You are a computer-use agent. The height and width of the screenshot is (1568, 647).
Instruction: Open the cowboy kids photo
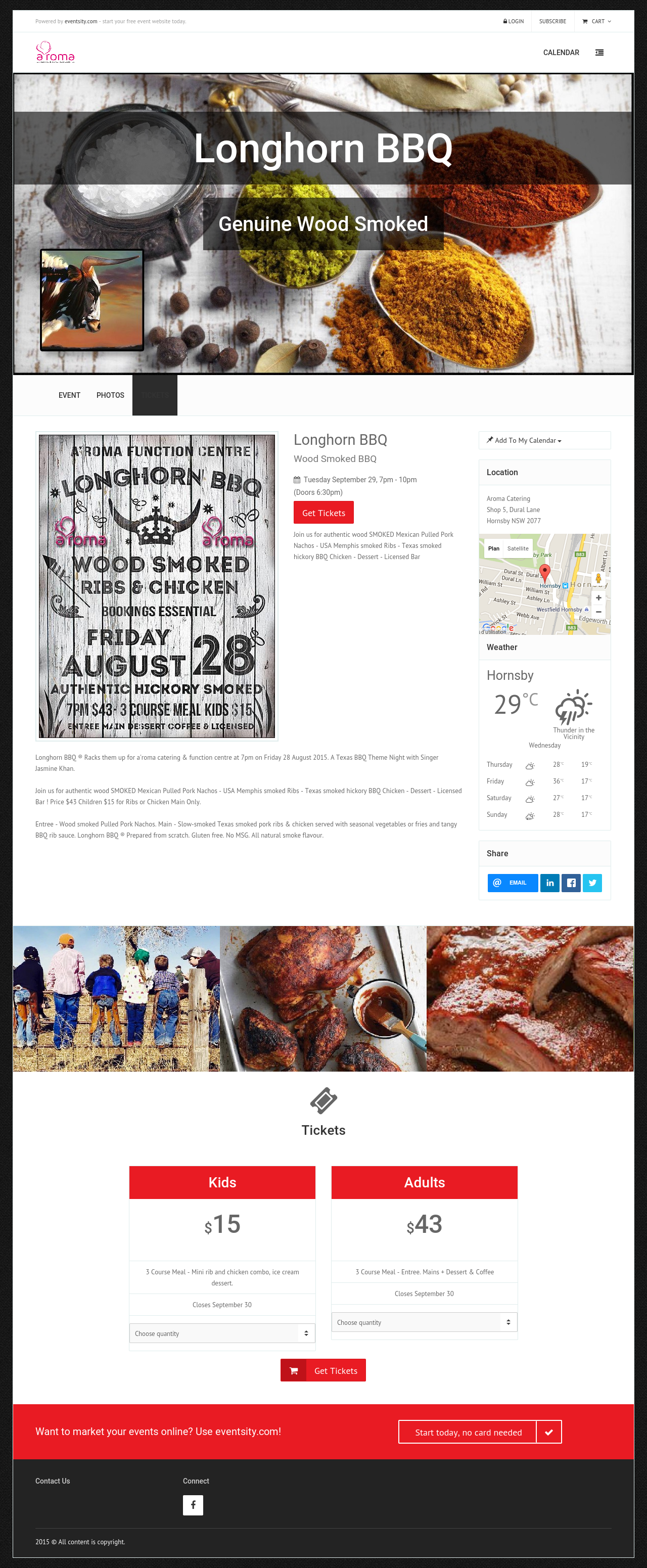coord(116,998)
